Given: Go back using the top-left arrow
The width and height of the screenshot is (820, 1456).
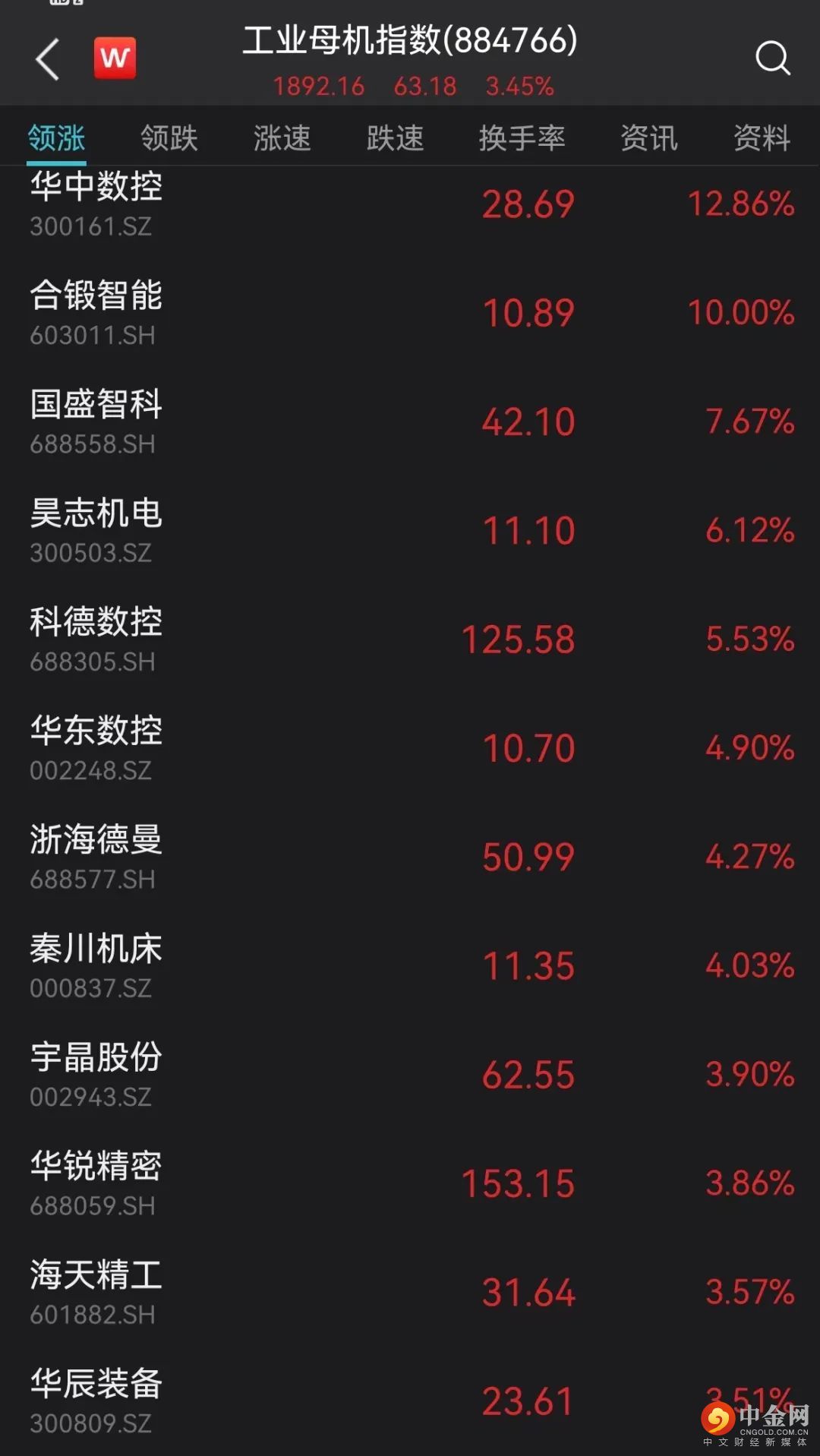Looking at the screenshot, I should point(47,59).
